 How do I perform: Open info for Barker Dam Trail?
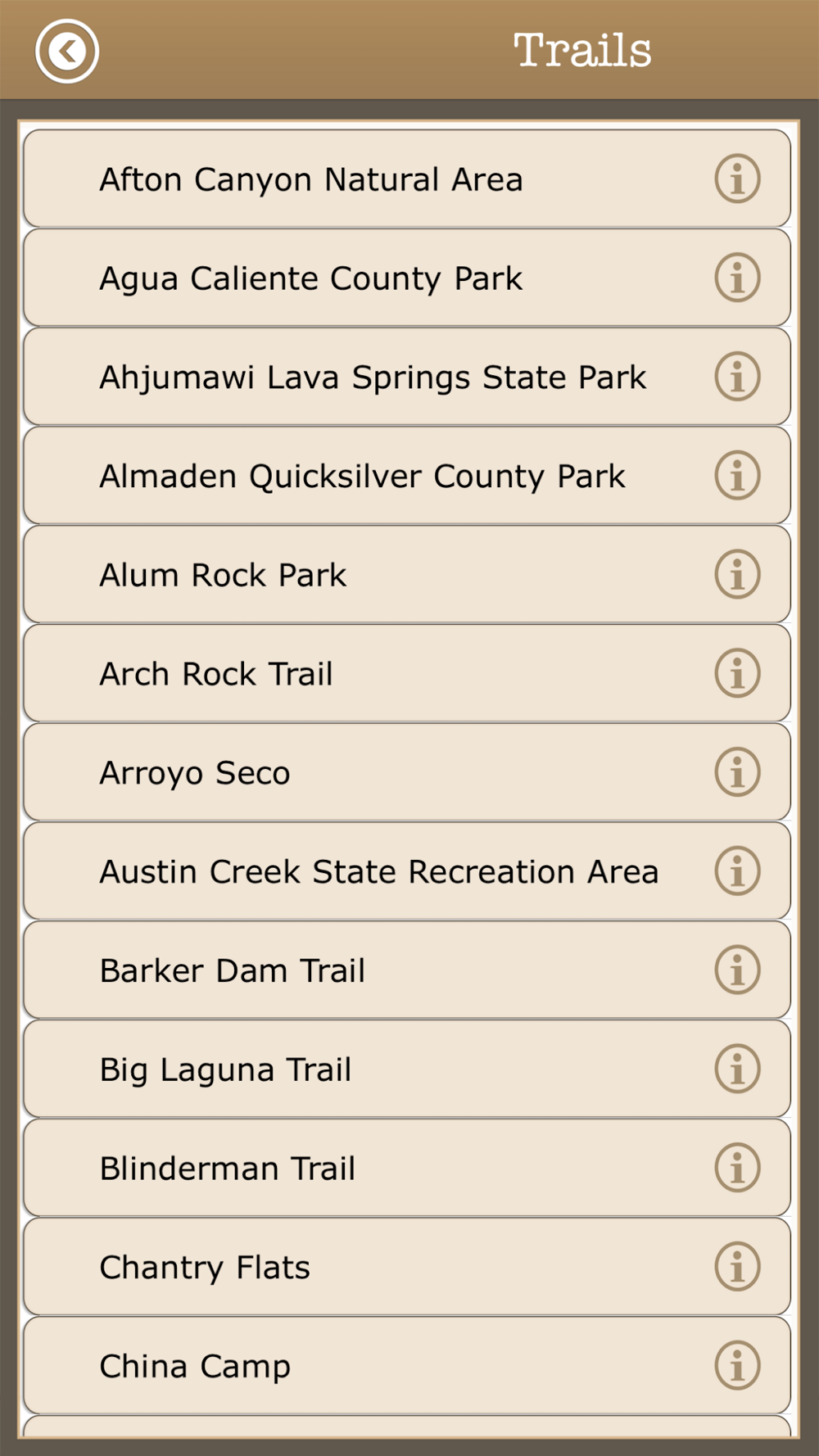[x=737, y=970]
